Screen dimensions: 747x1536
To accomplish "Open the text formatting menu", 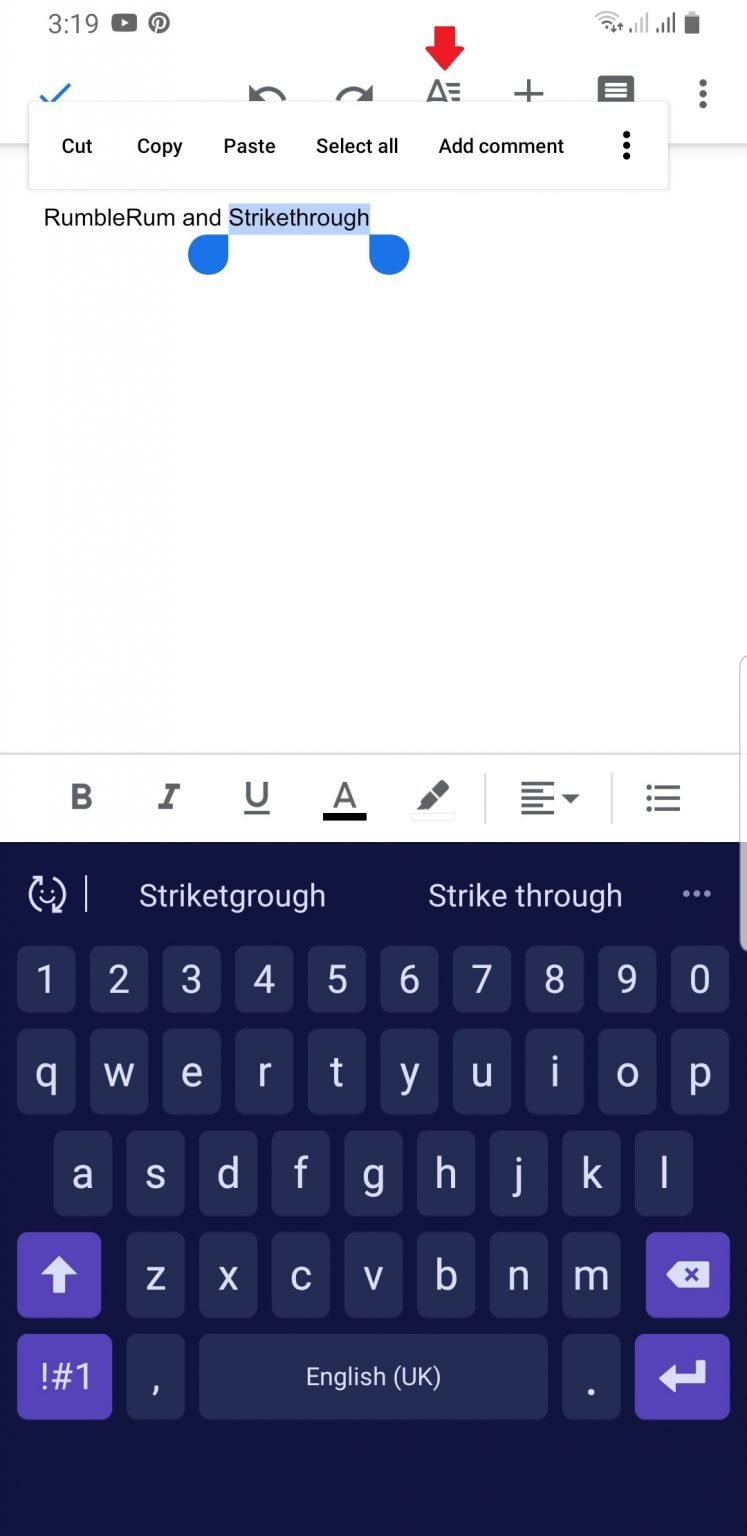I will click(x=444, y=90).
